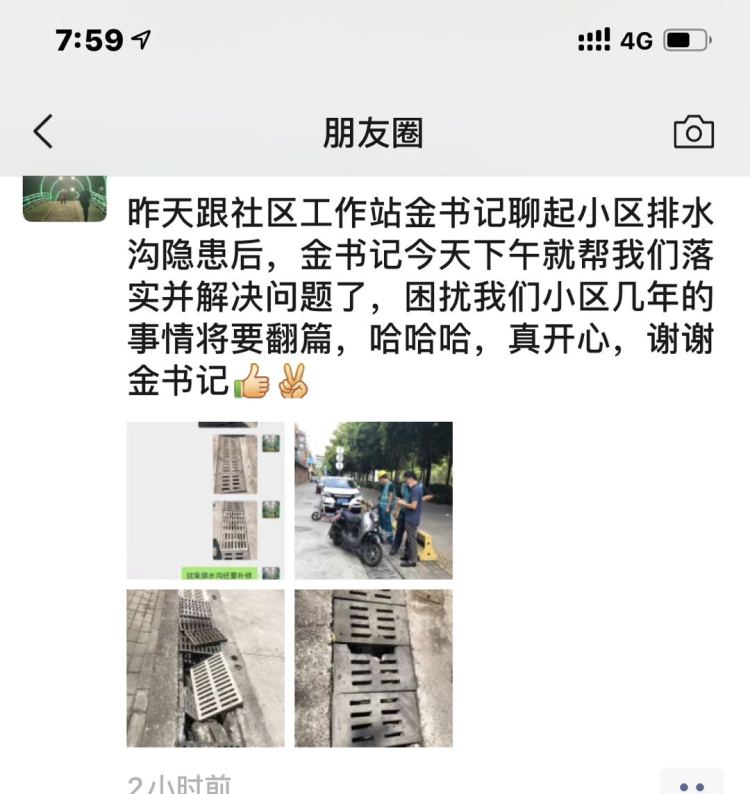The height and width of the screenshot is (794, 750).
Task: Open the photo of cracked concrete drain covers
Action: click(373, 668)
